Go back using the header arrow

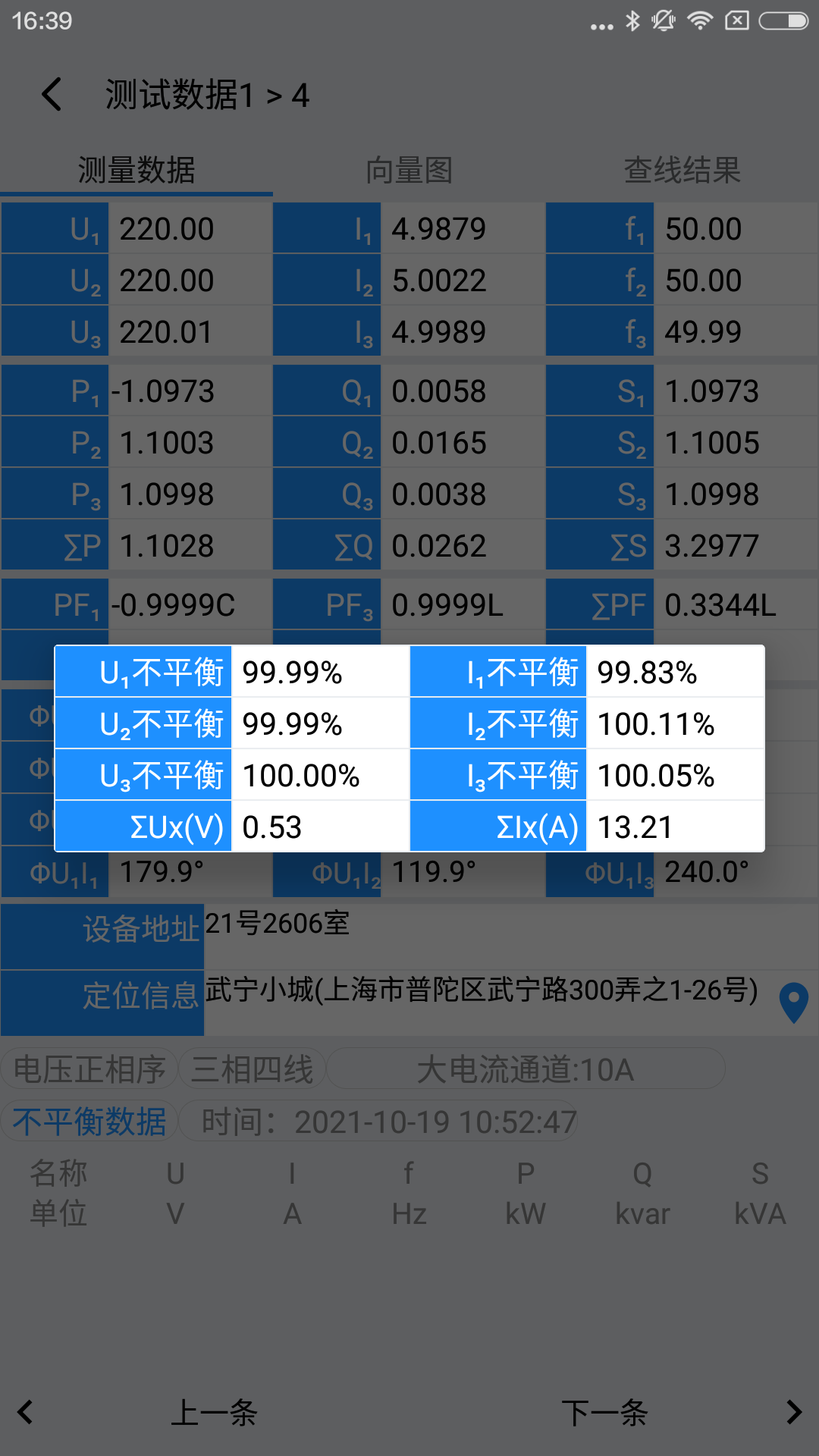point(52,95)
